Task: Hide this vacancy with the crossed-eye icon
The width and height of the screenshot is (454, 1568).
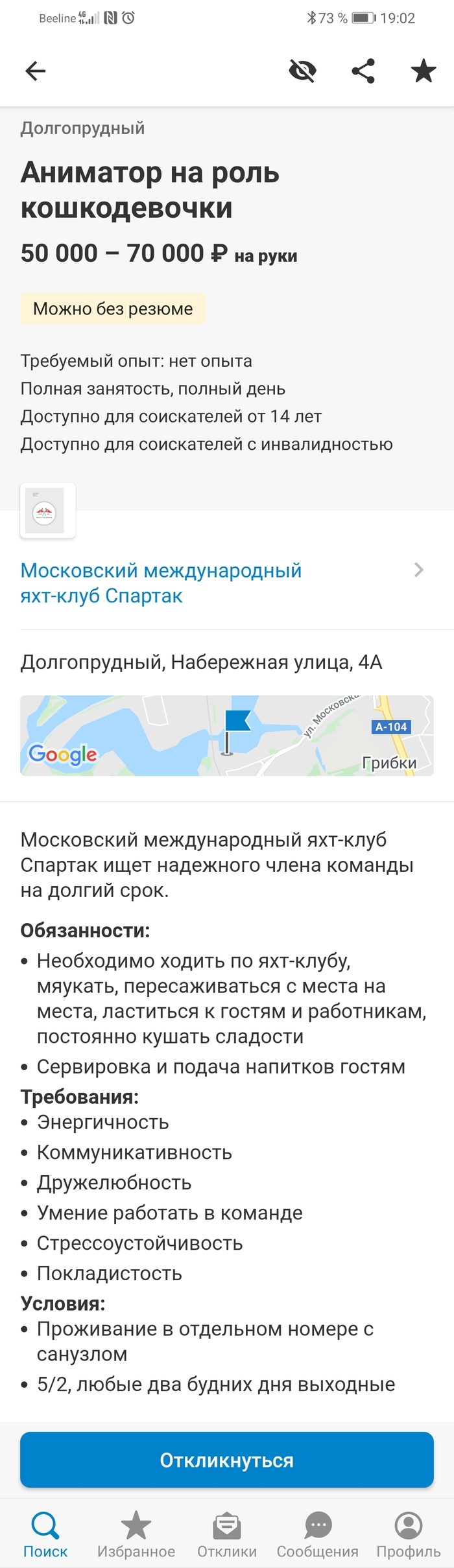Action: point(302,71)
